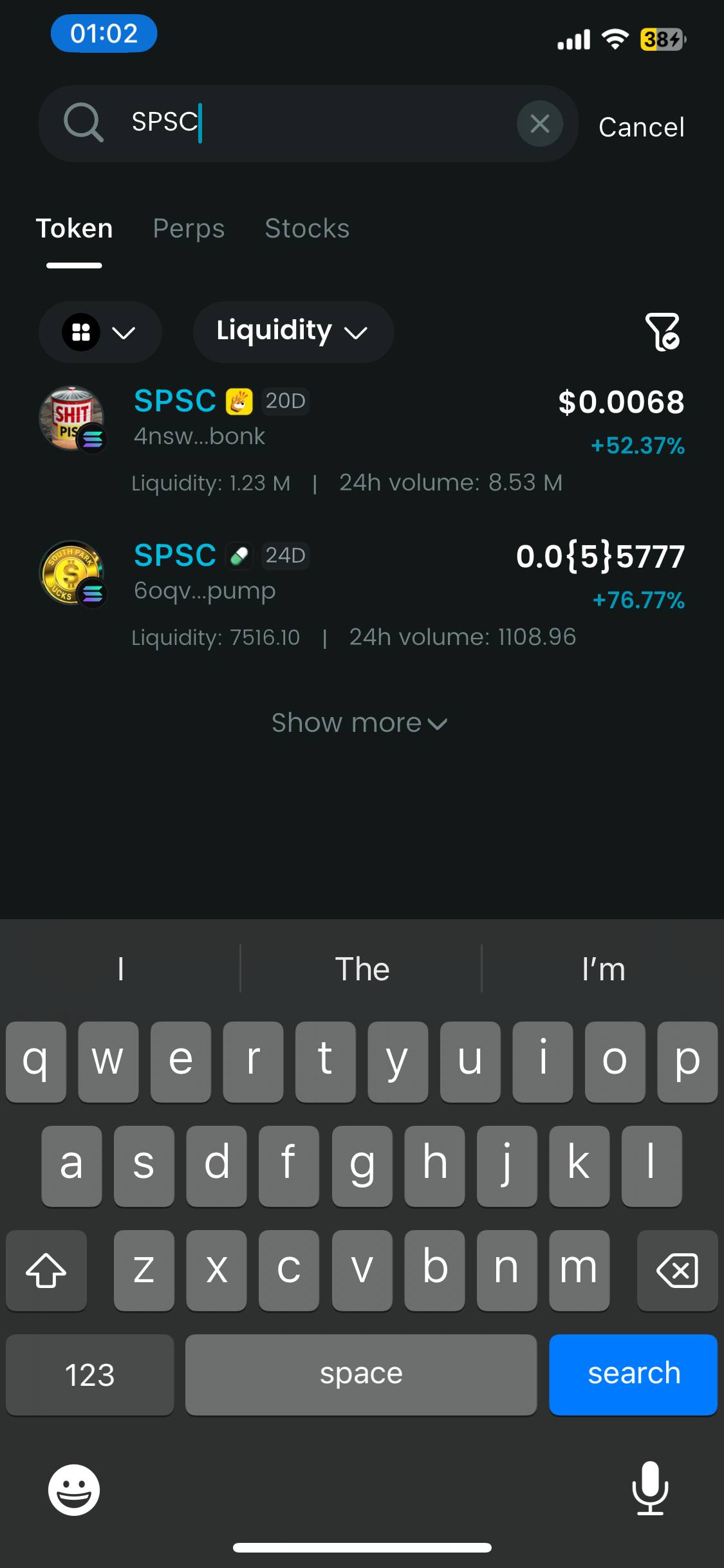Tap the pump.fun pill badge on second SPSC

239,555
